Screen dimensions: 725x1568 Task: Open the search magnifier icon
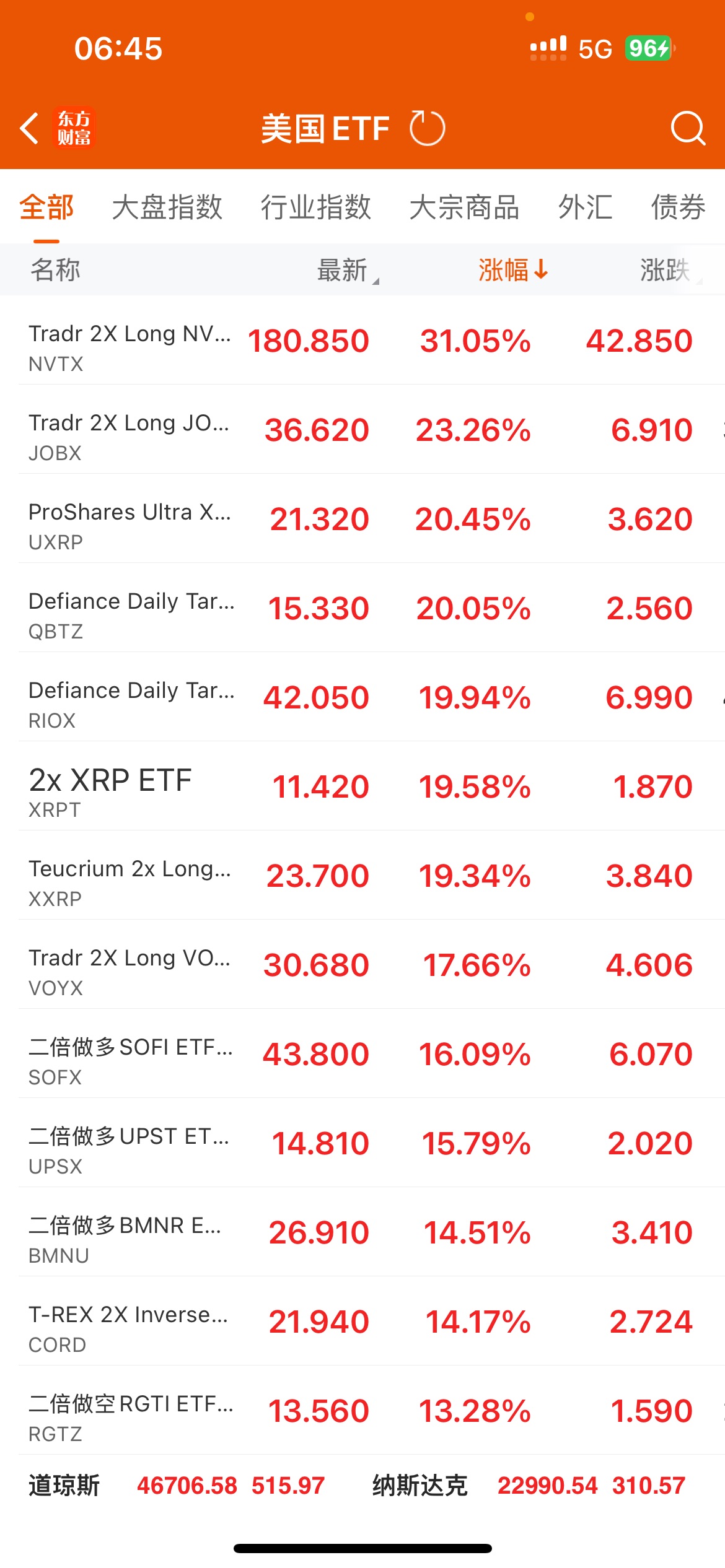click(687, 129)
